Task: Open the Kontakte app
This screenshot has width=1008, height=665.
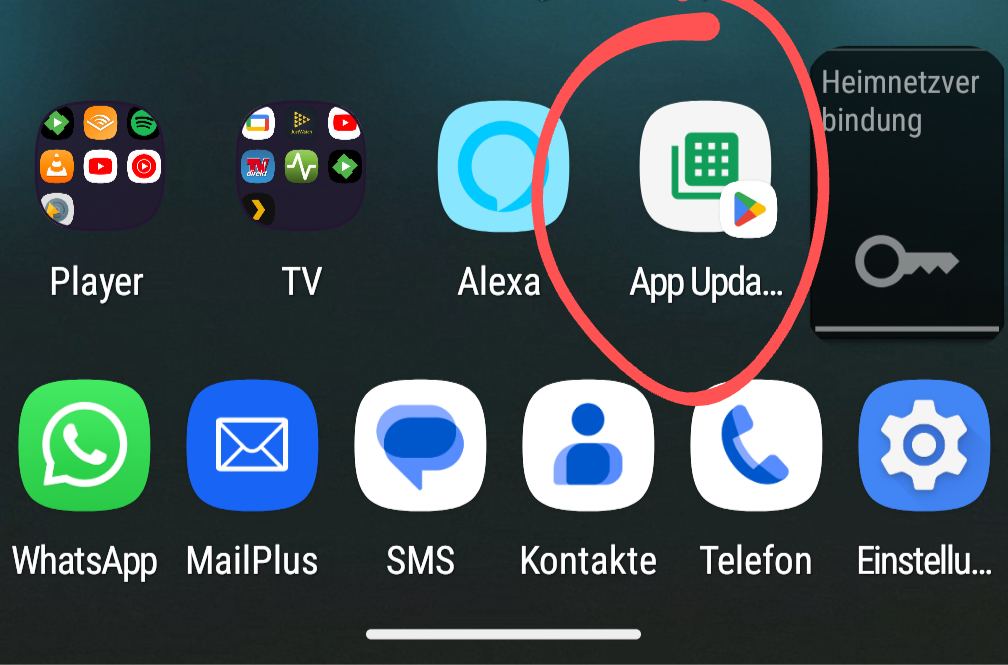Action: click(588, 446)
